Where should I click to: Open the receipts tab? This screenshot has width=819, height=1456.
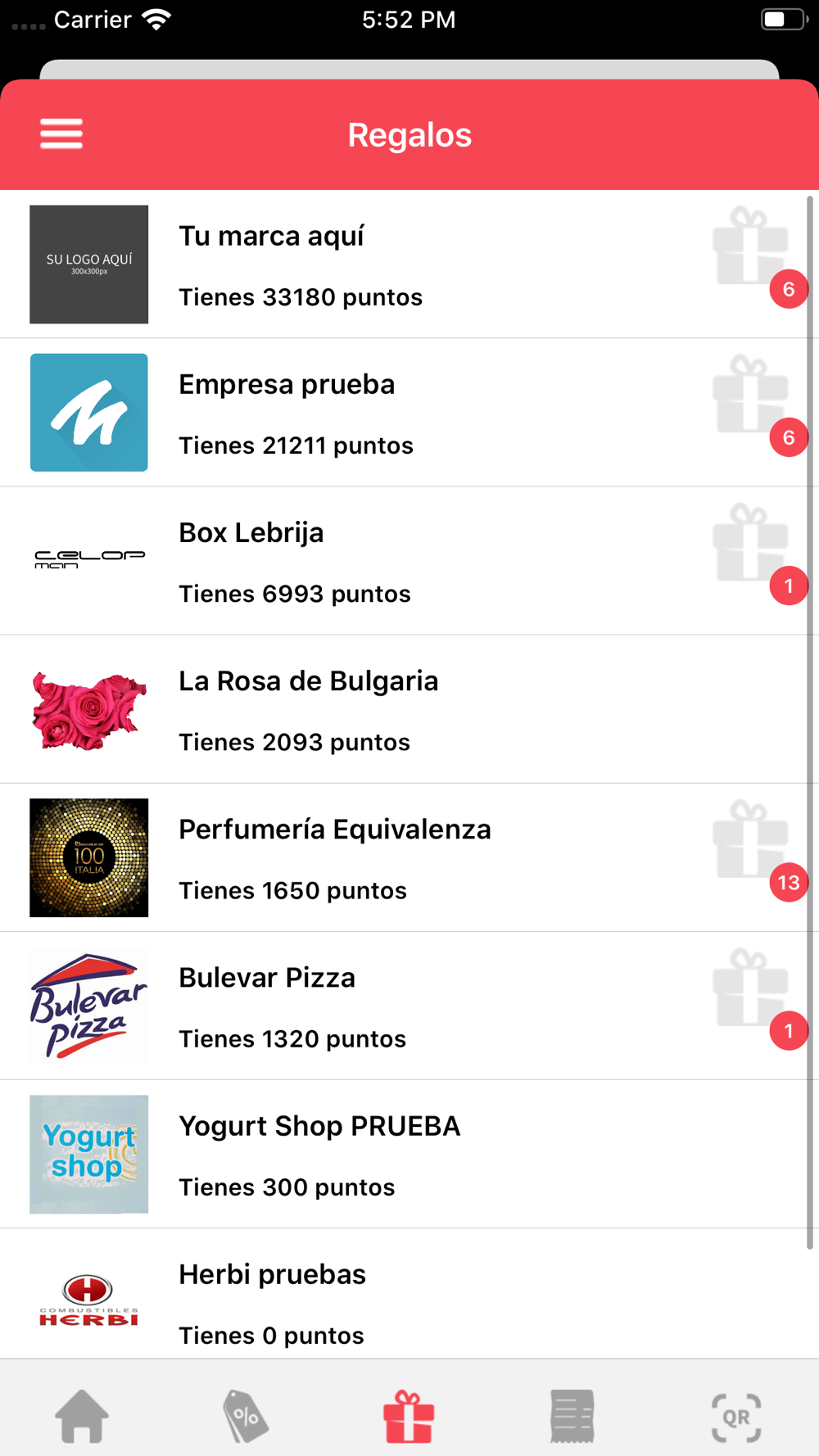click(572, 1416)
